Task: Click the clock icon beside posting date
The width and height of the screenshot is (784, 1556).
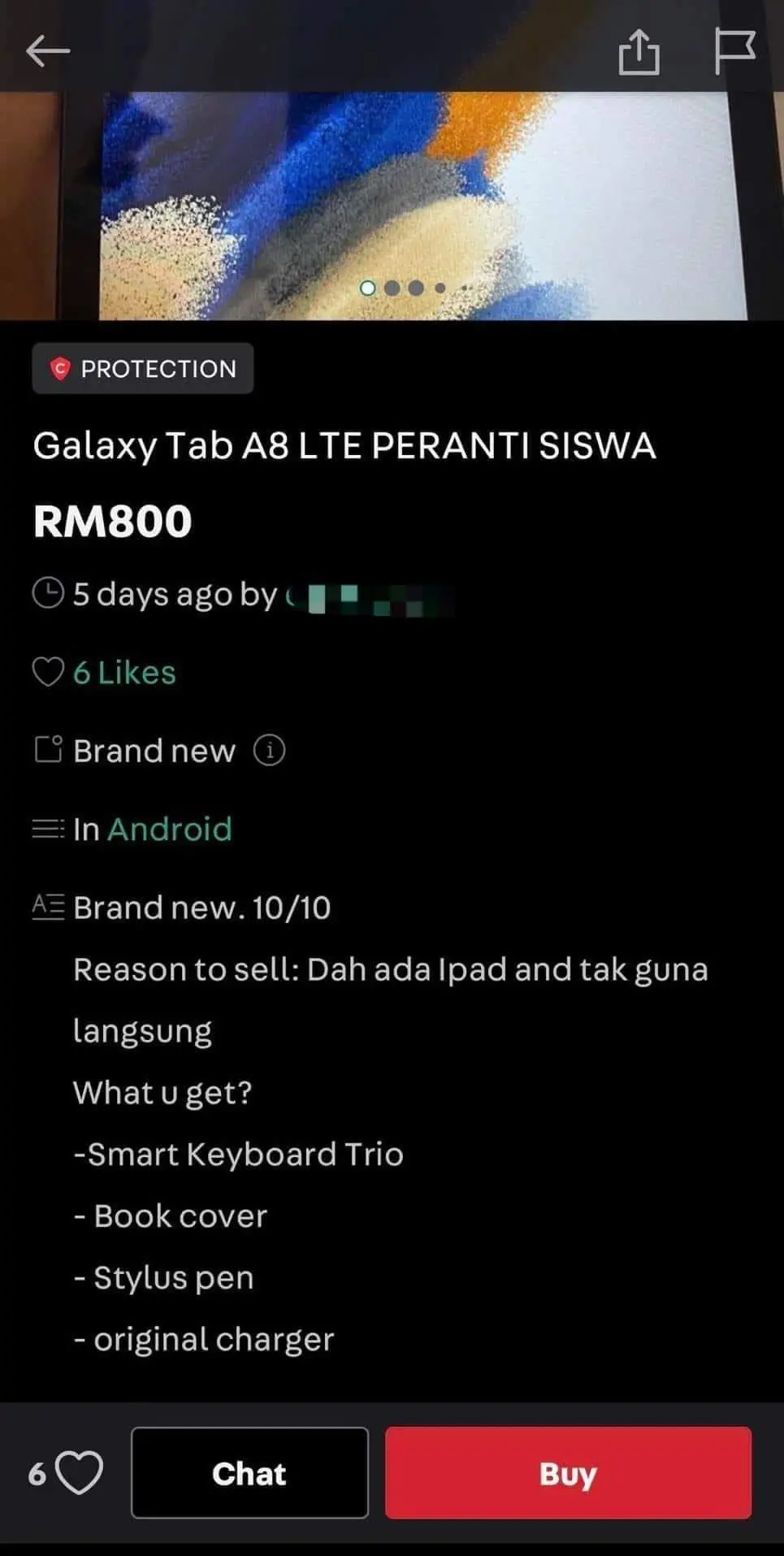Action: [50, 594]
